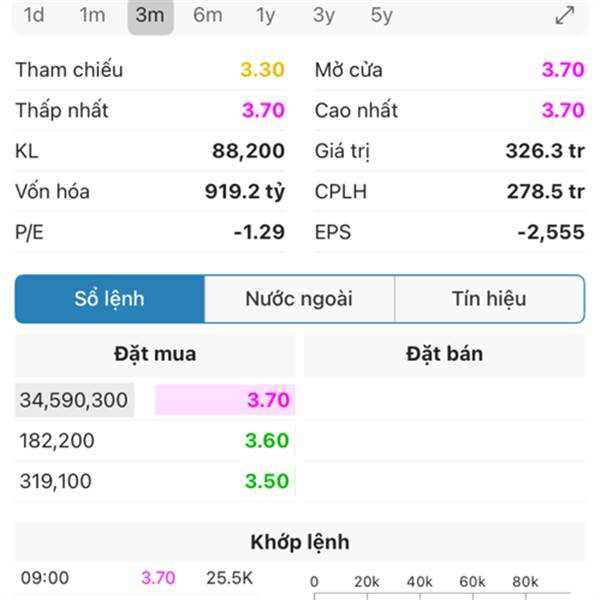The height and width of the screenshot is (600, 600).
Task: Switch chart to 1m range
Action: pyautogui.click(x=92, y=16)
